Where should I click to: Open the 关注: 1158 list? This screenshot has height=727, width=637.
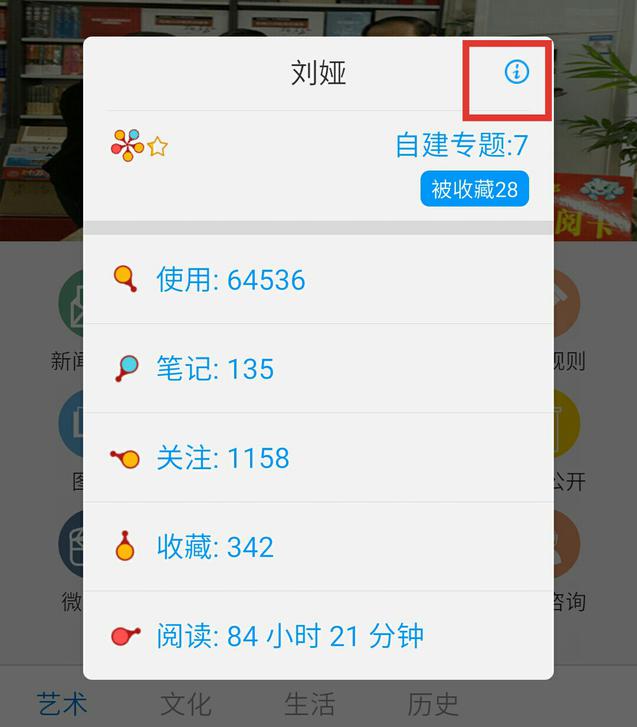318,458
